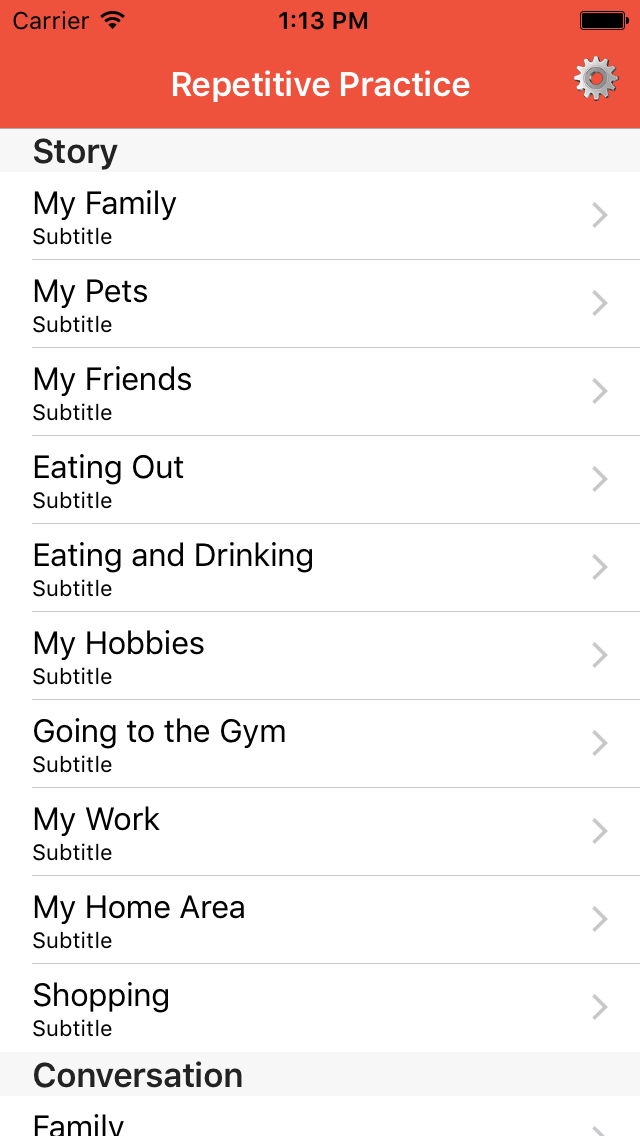Select the My Work story
Screen dimensions: 640x1136
pos(320,832)
